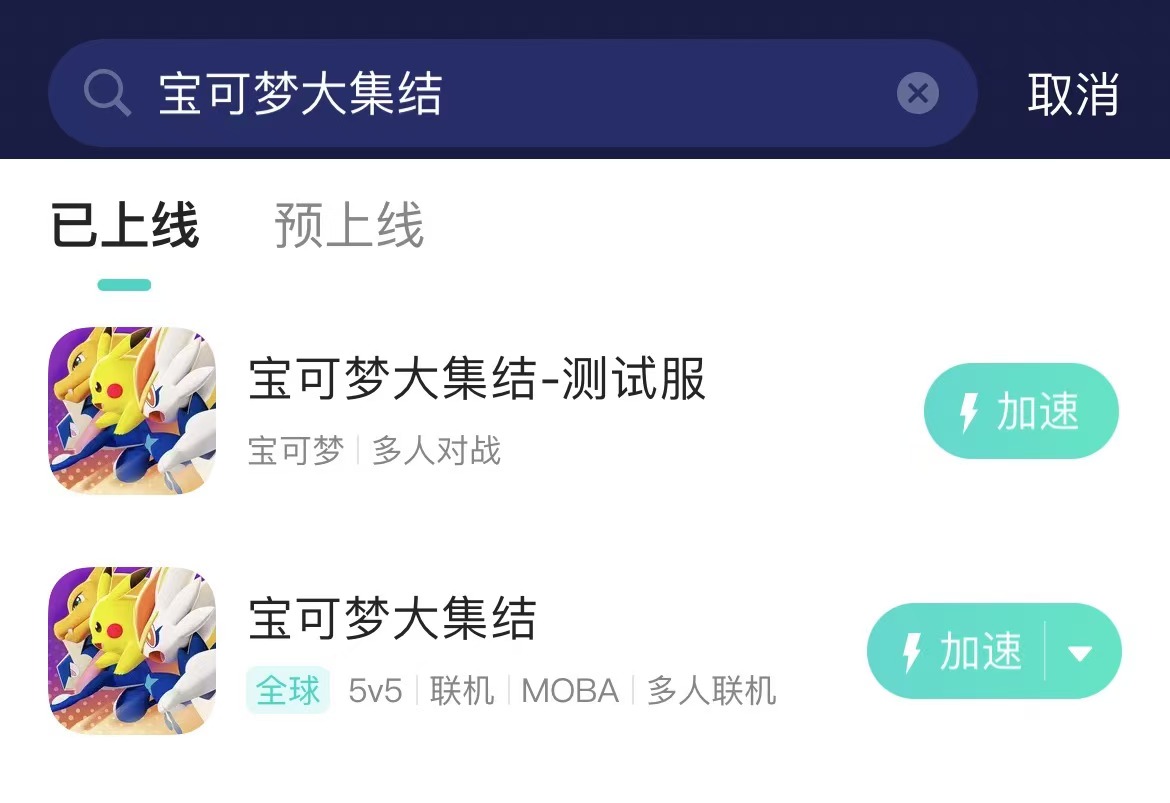The image size is (1170, 803).
Task: Expand the region dropdown arrow beside 加速
Action: tap(1080, 653)
